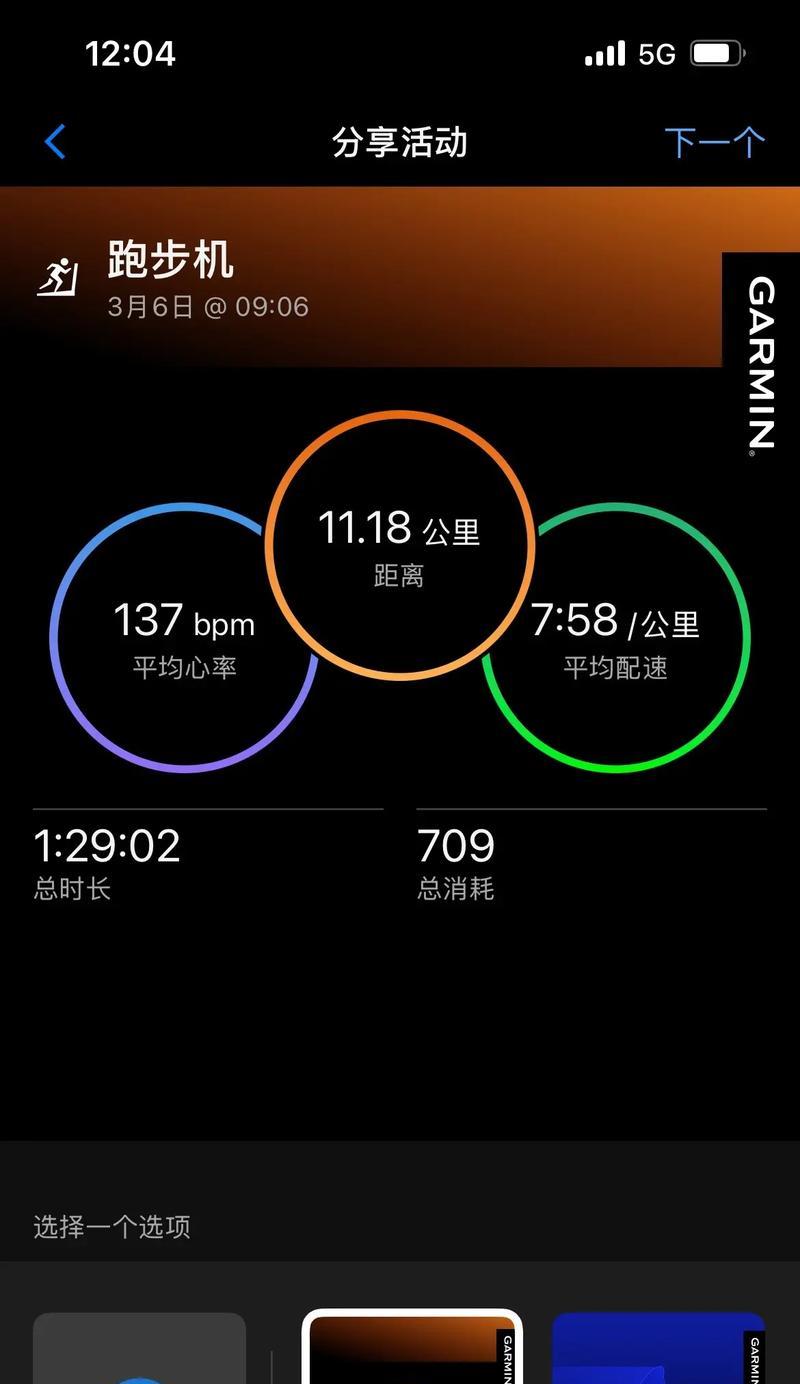This screenshot has height=1384, width=800.
Task: Select the gray template option
Action: (139, 1348)
